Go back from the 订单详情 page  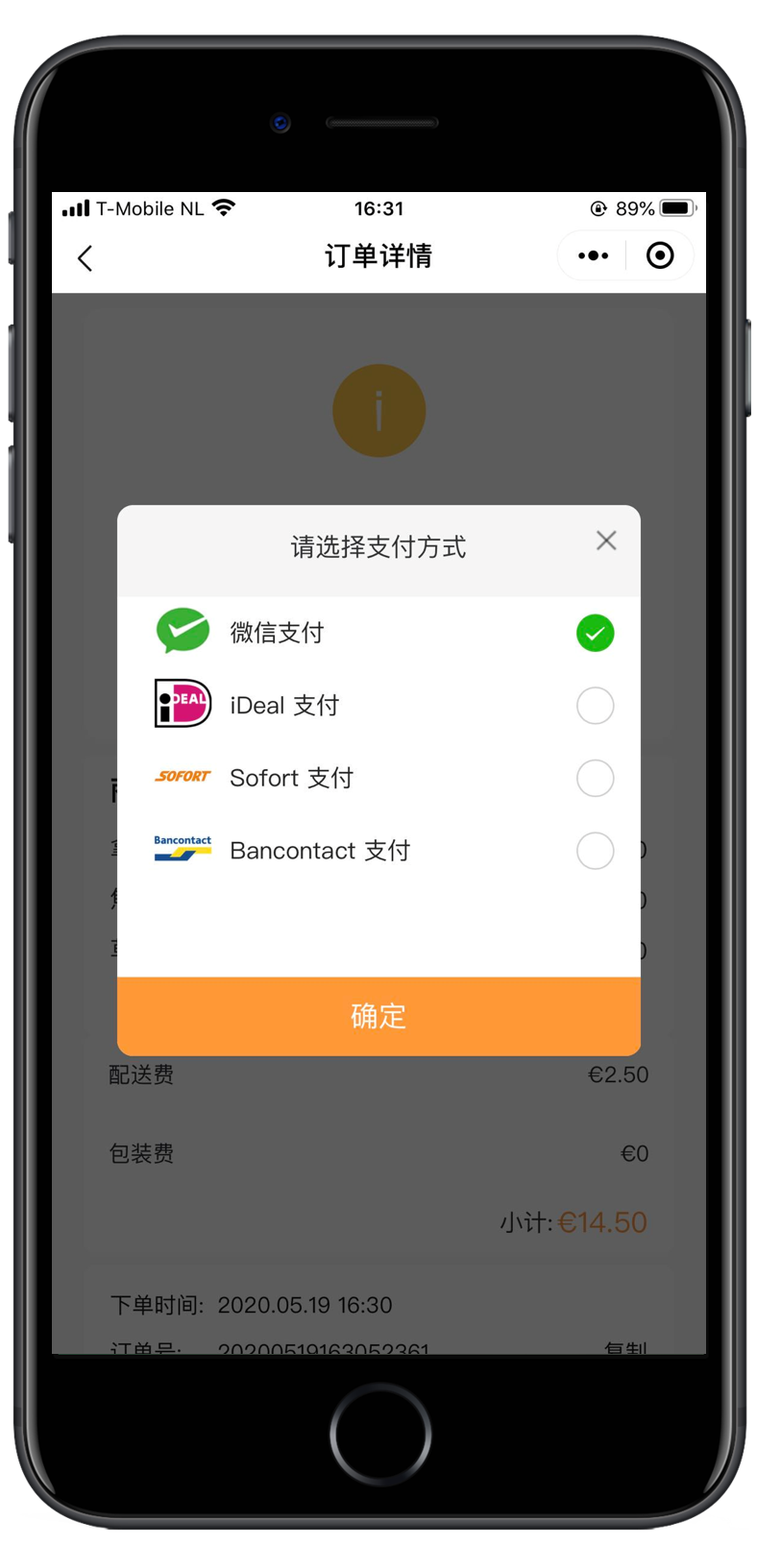pyautogui.click(x=85, y=257)
